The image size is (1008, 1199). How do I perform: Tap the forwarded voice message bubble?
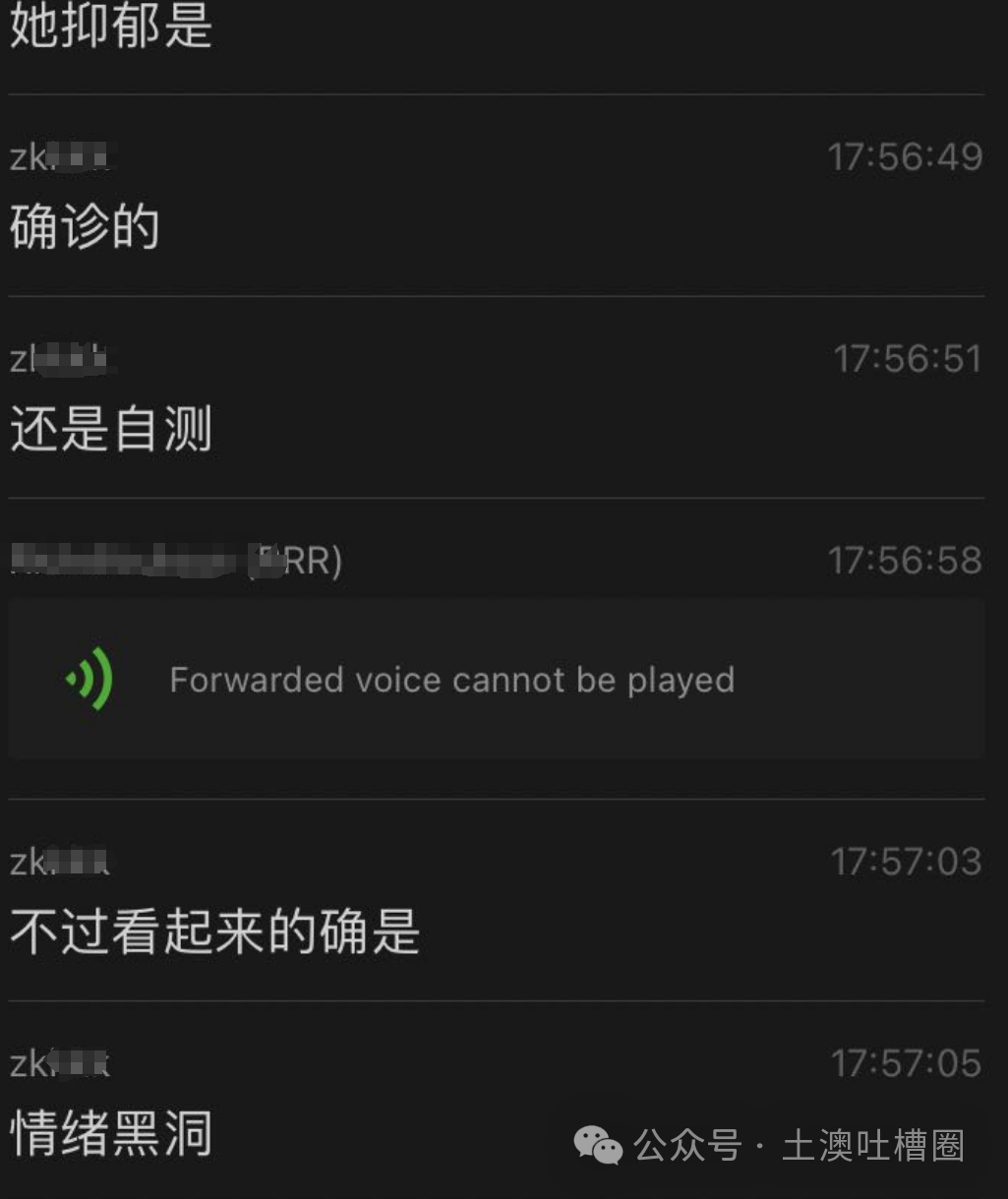[496, 679]
